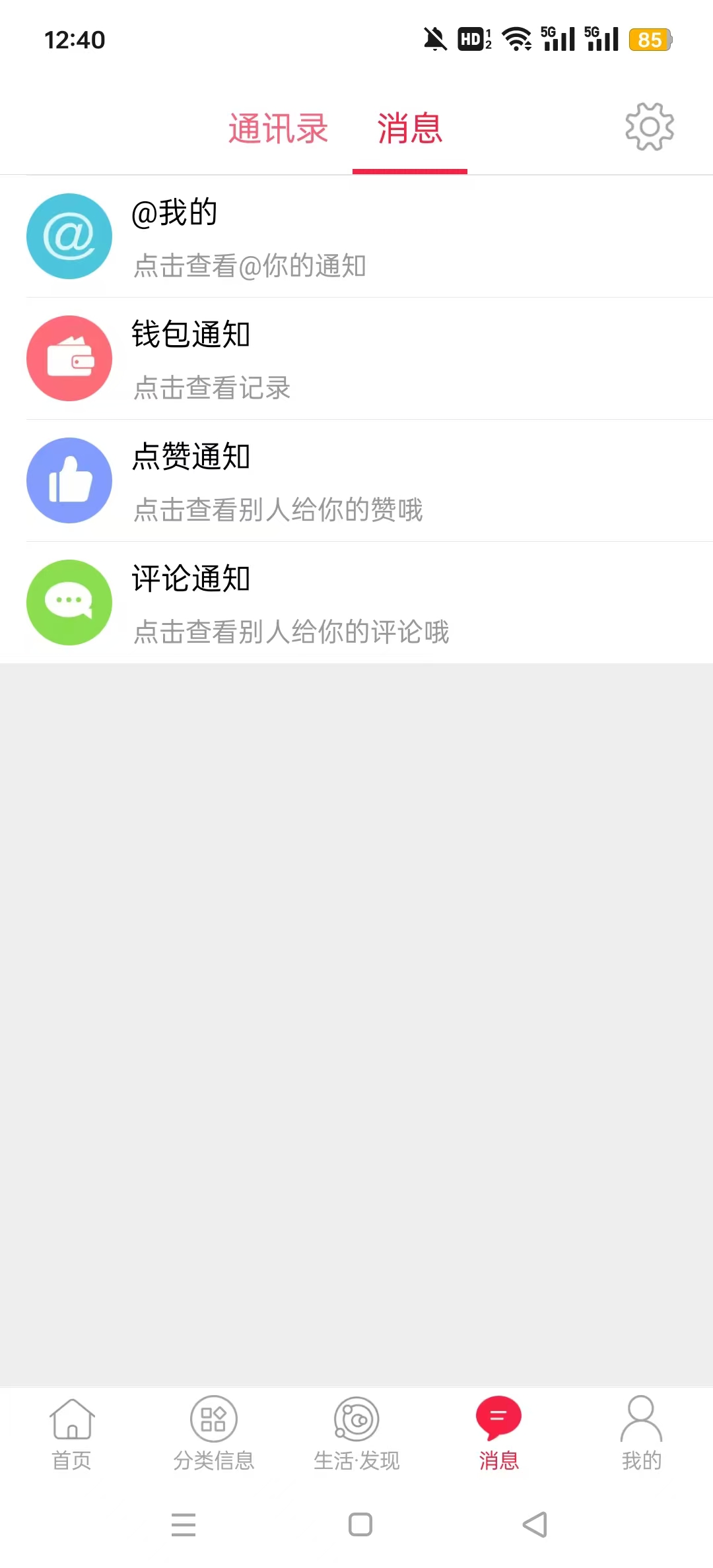Go to the 首页 home tab
Screen dimensions: 713x1568
click(x=71, y=1433)
